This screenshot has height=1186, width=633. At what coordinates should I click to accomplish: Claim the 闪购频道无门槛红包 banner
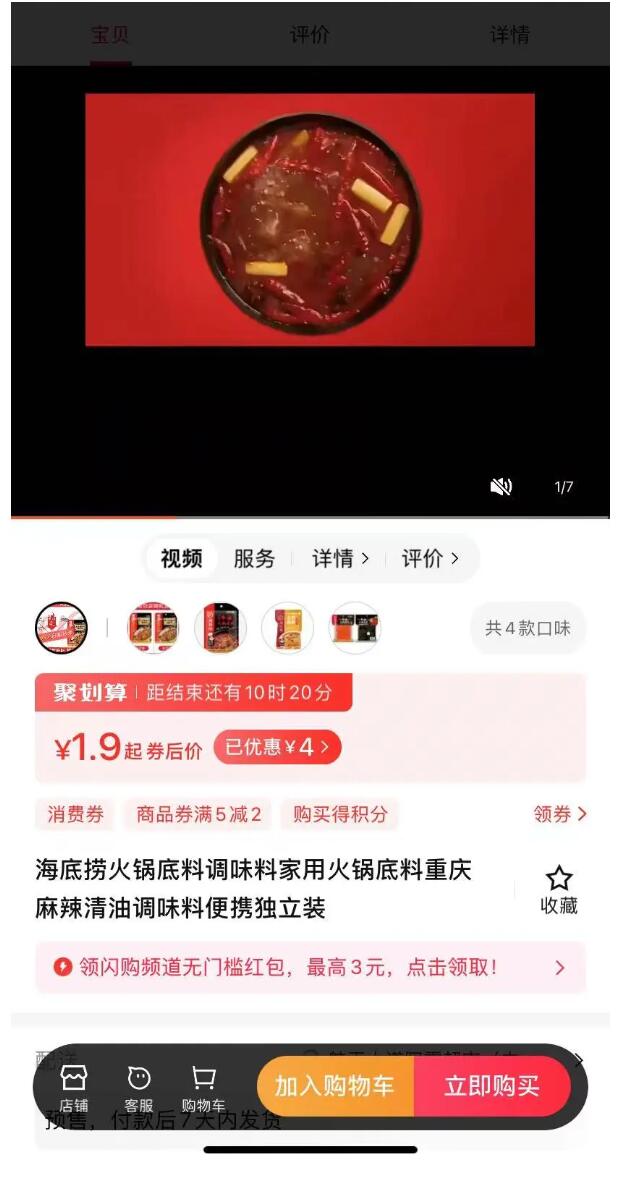click(x=310, y=967)
